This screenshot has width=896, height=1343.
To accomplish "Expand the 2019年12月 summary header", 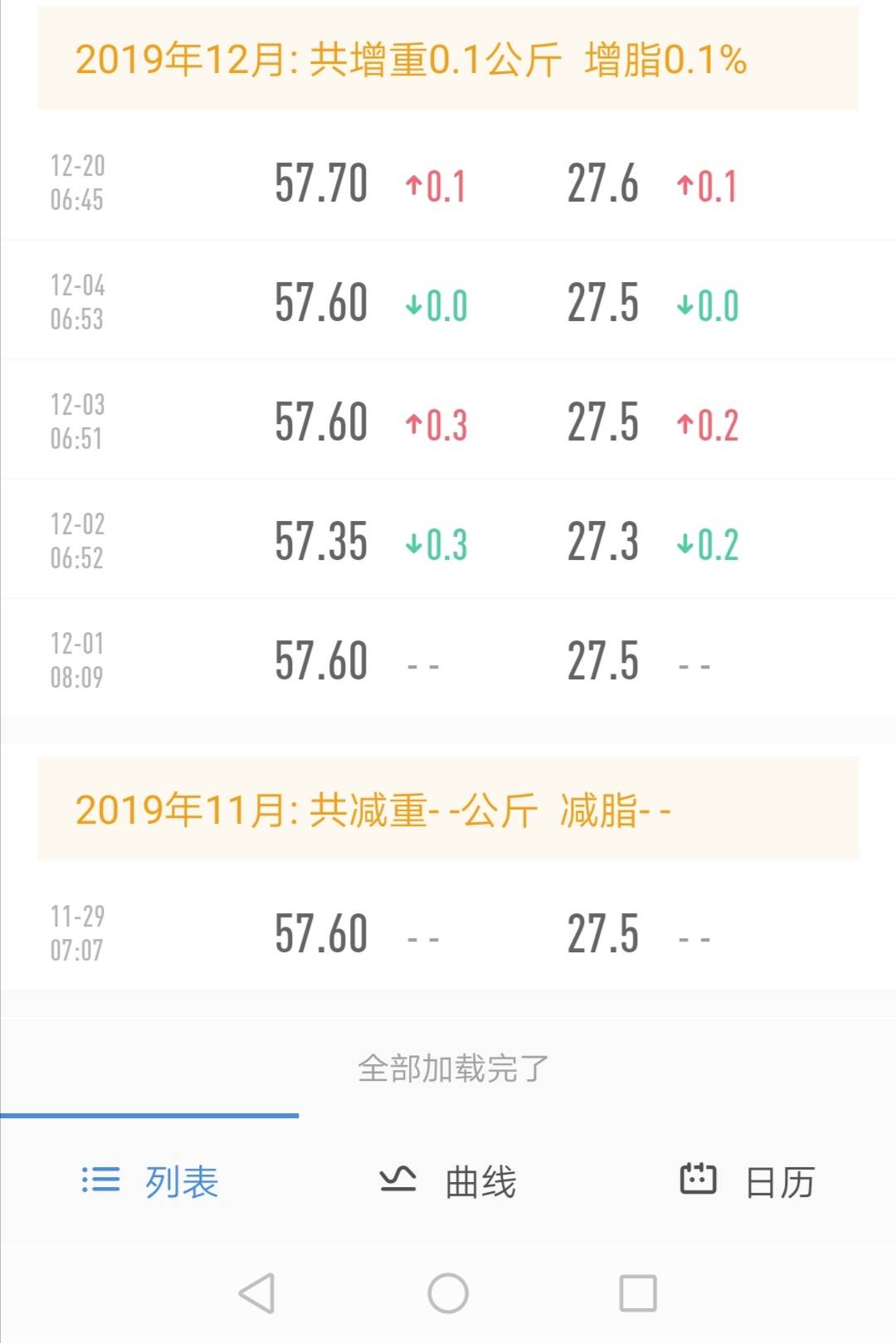I will tap(448, 61).
